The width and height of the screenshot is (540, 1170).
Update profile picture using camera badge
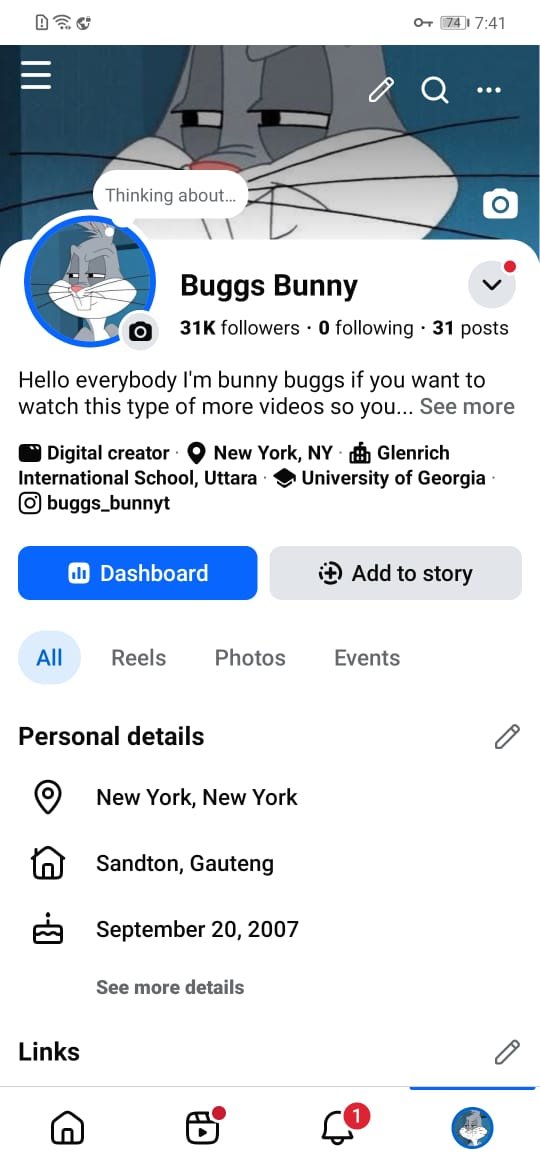[140, 332]
